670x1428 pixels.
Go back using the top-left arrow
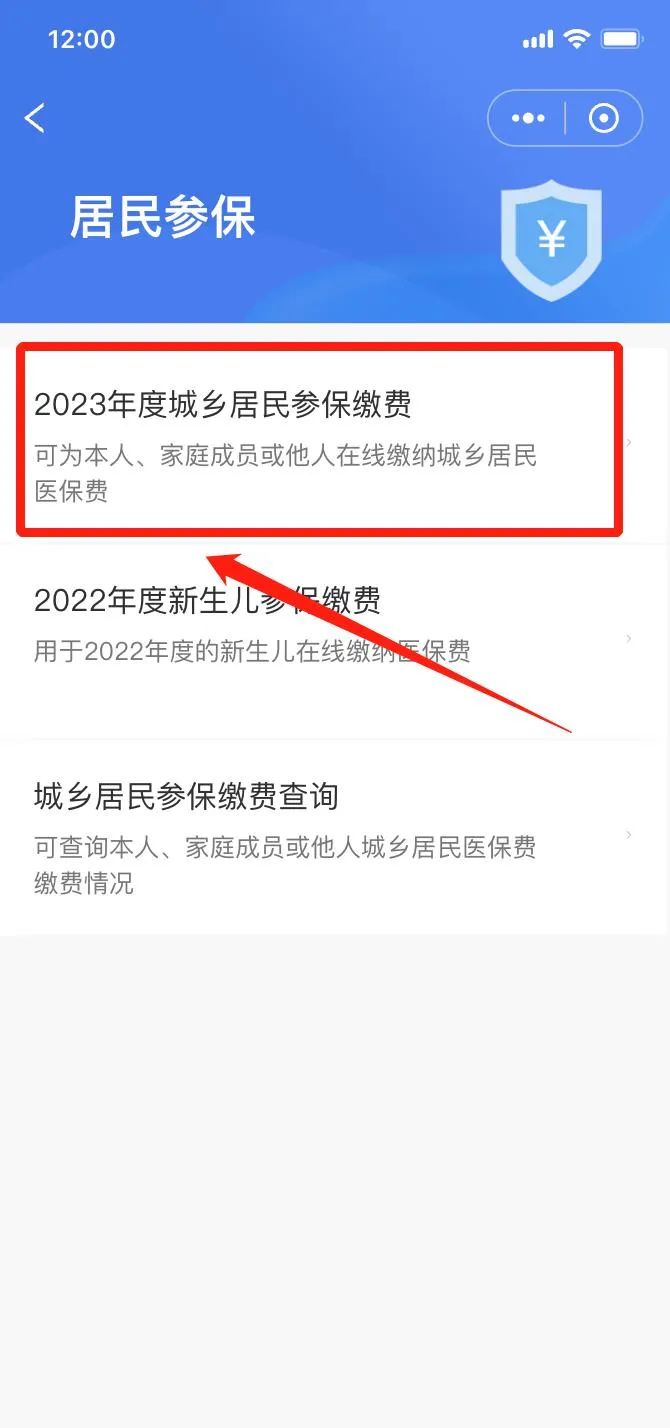coord(35,118)
